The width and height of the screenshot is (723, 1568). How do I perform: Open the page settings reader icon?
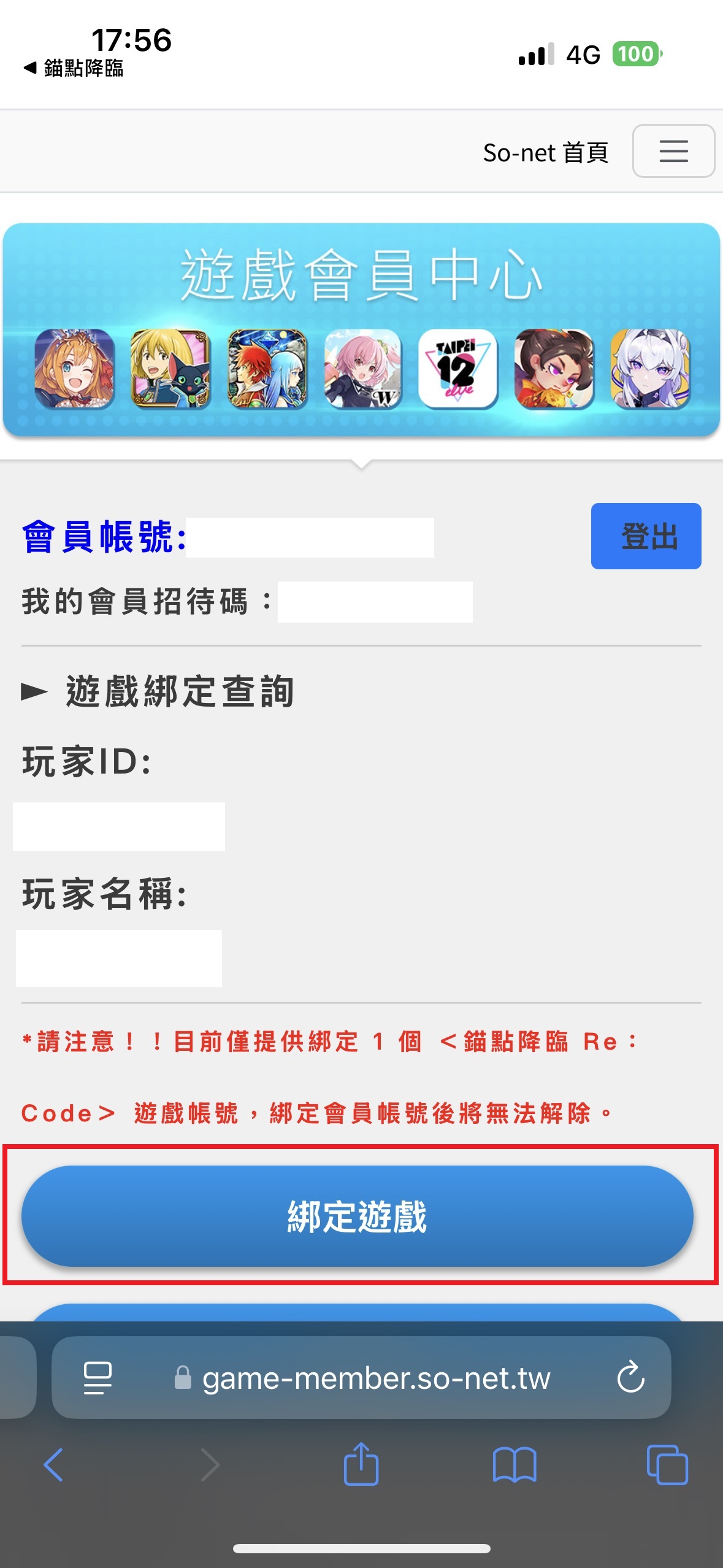coord(98,1378)
